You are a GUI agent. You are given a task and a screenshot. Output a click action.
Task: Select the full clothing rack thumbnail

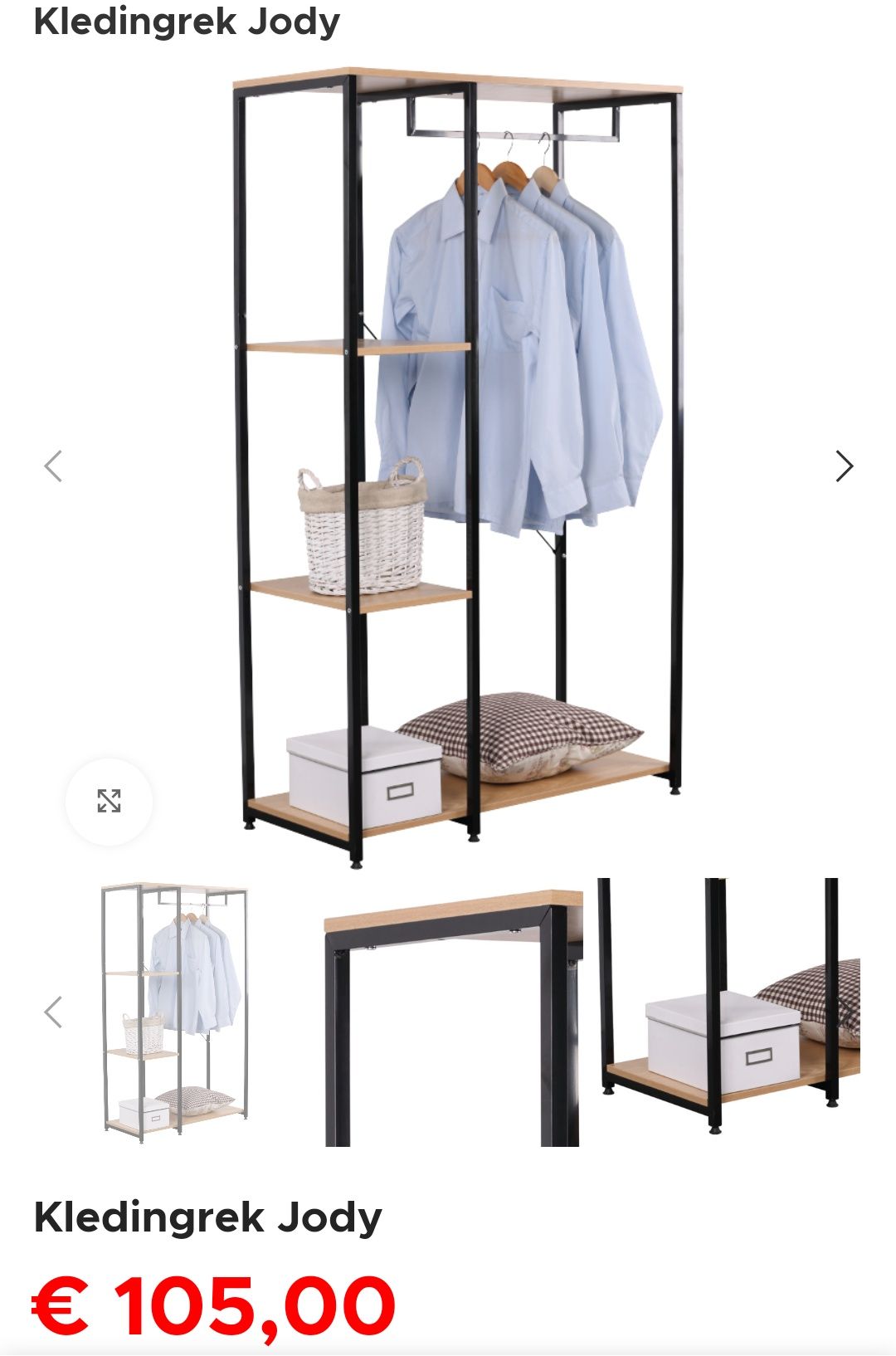174,1012
